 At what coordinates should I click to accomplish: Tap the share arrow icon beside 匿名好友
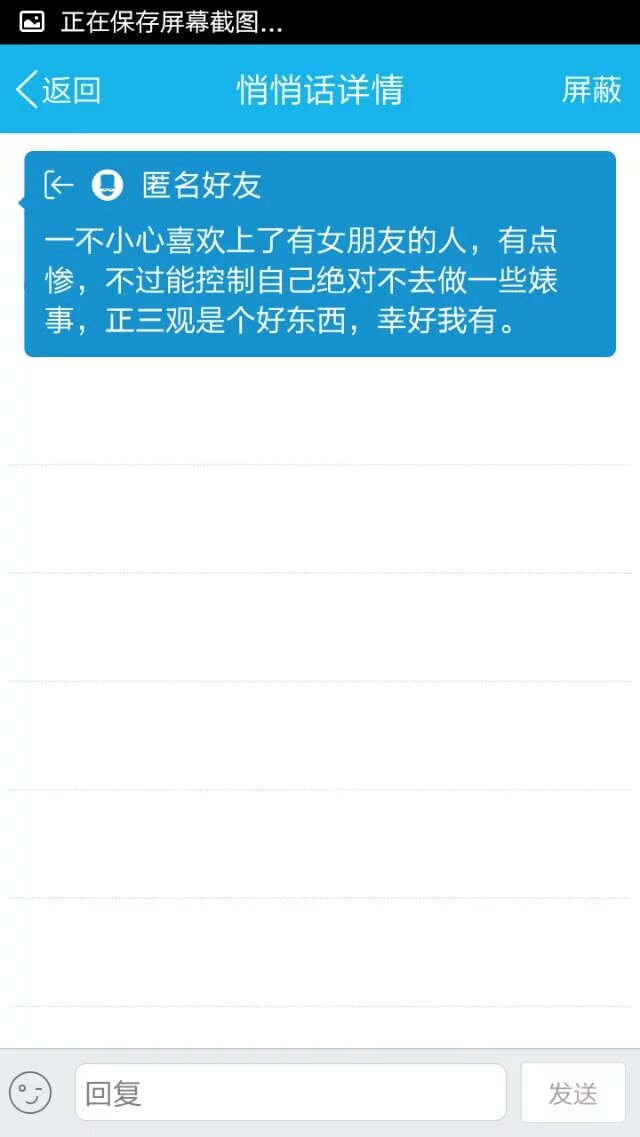click(x=59, y=185)
